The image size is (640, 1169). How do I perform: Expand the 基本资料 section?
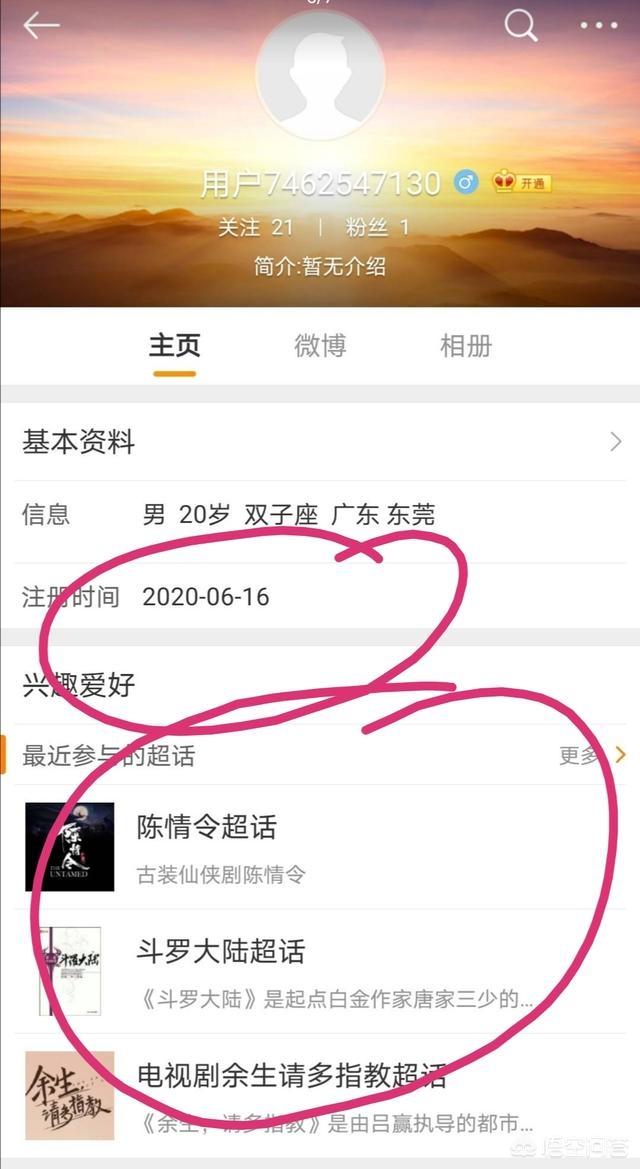click(320, 441)
